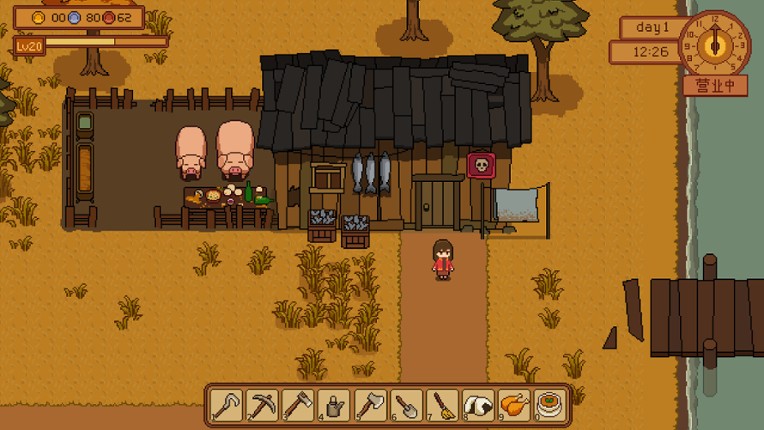Tap the 营业中 open-for-business sign

[x=715, y=85]
